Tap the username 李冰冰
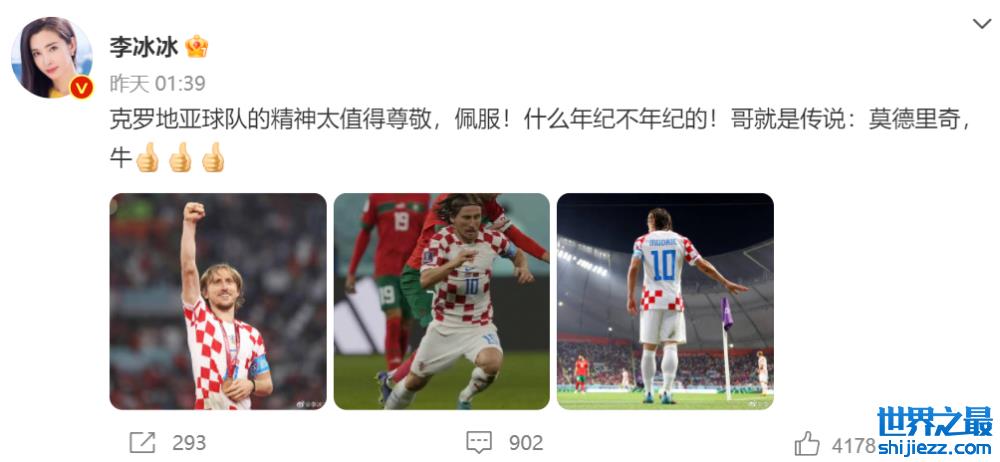 click(x=142, y=46)
